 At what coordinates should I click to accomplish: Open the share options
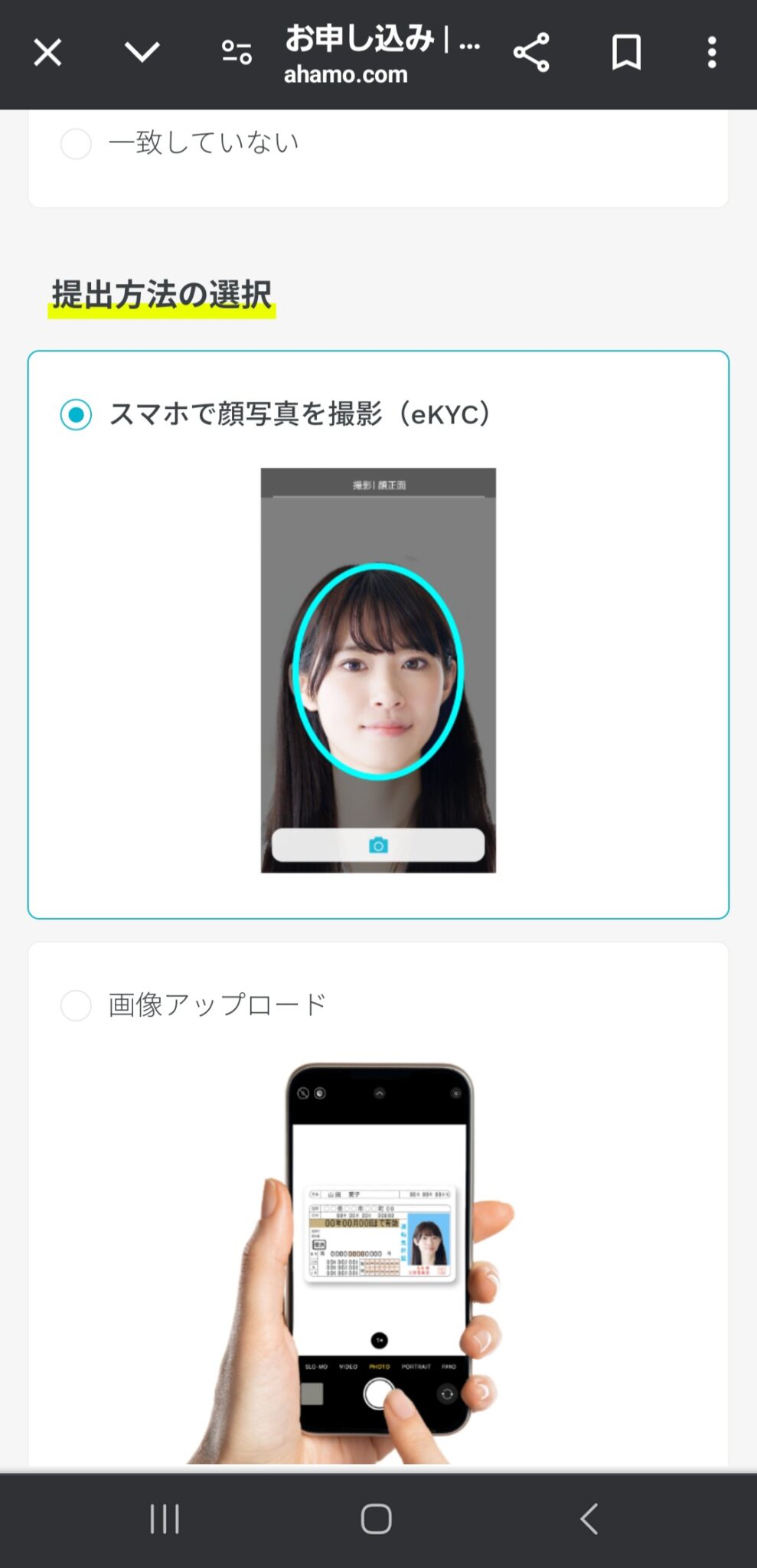[531, 51]
